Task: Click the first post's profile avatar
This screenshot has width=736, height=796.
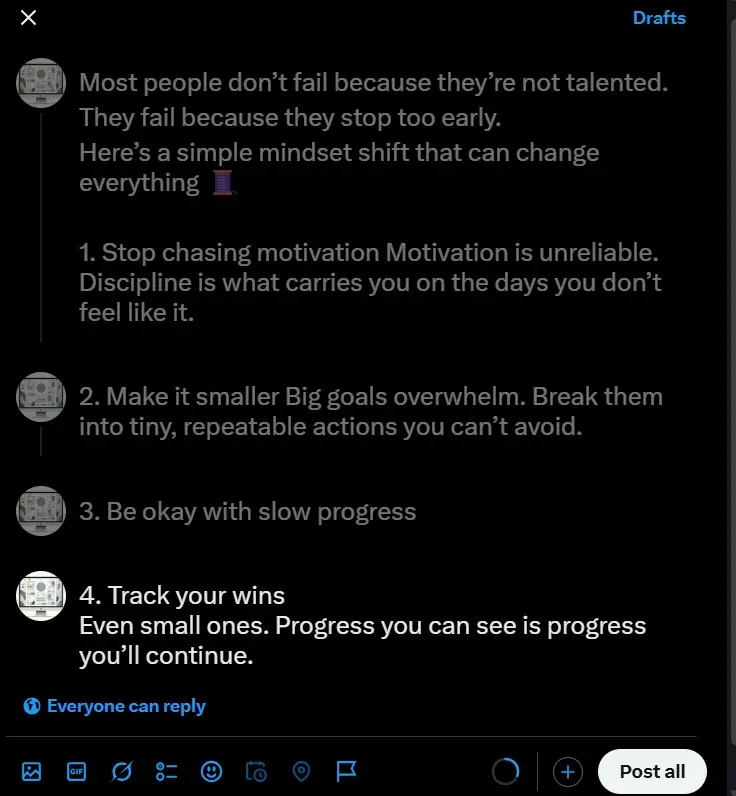Action: [x=40, y=83]
